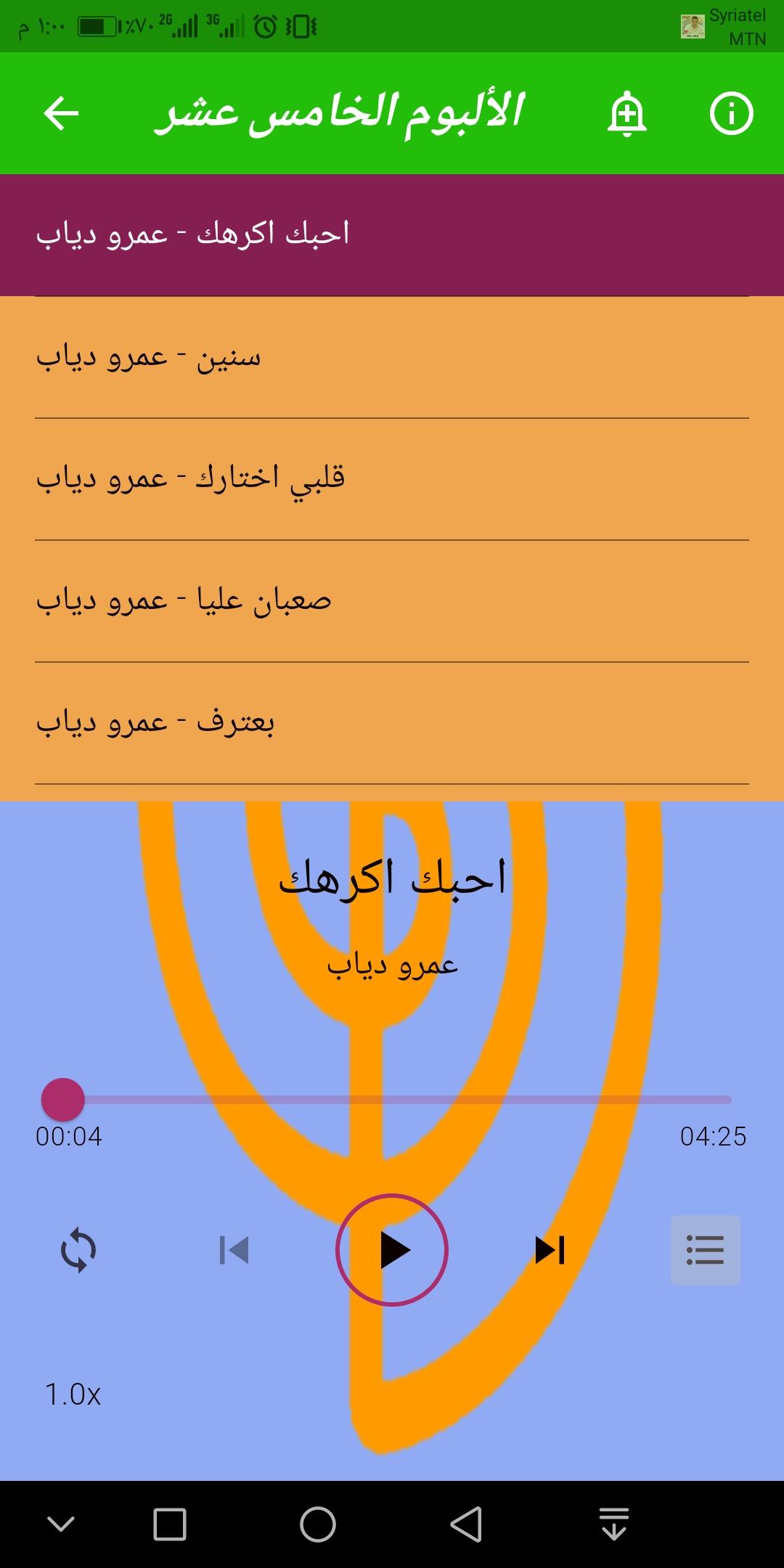The height and width of the screenshot is (1568, 784).
Task: Hit the central play button
Action: pyautogui.click(x=392, y=1250)
